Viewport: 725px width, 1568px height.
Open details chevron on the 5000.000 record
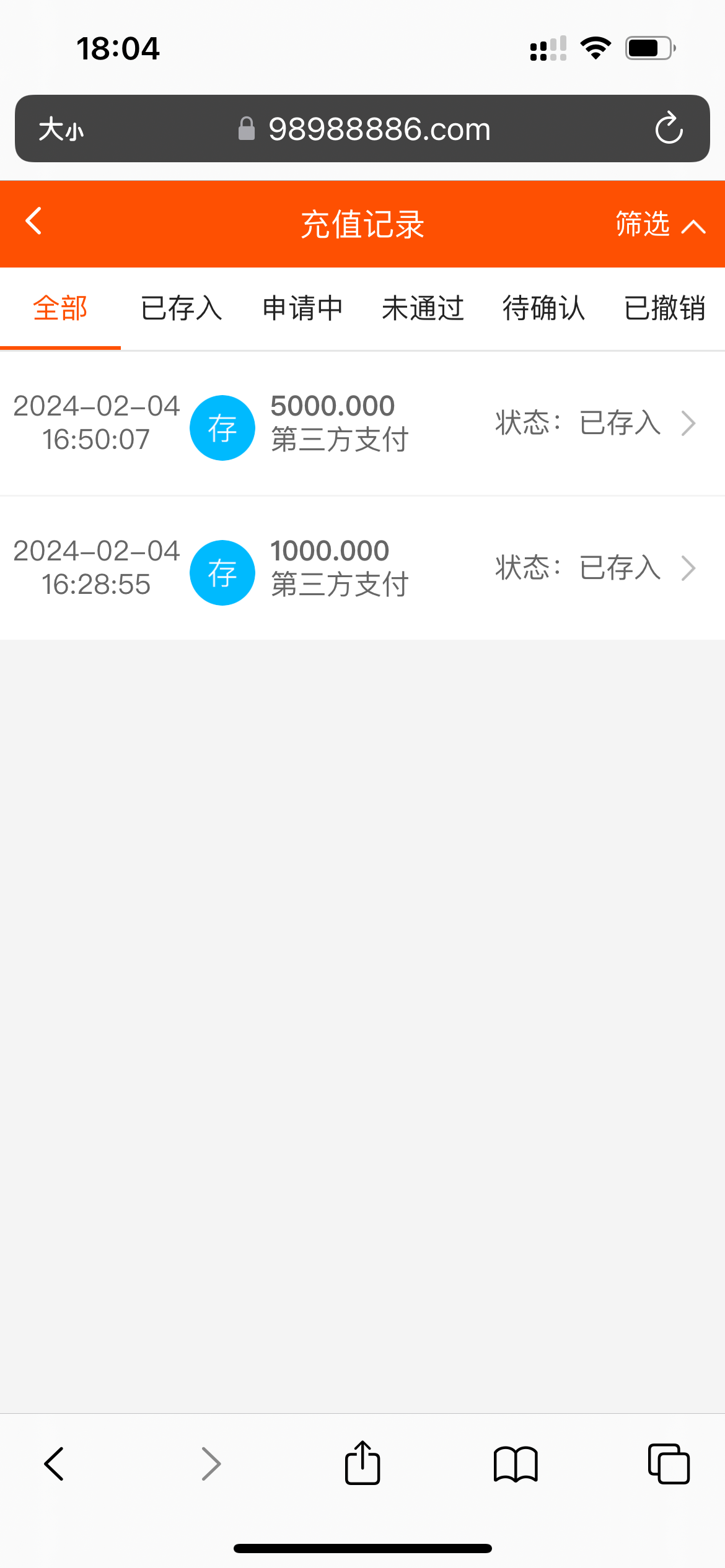point(688,424)
